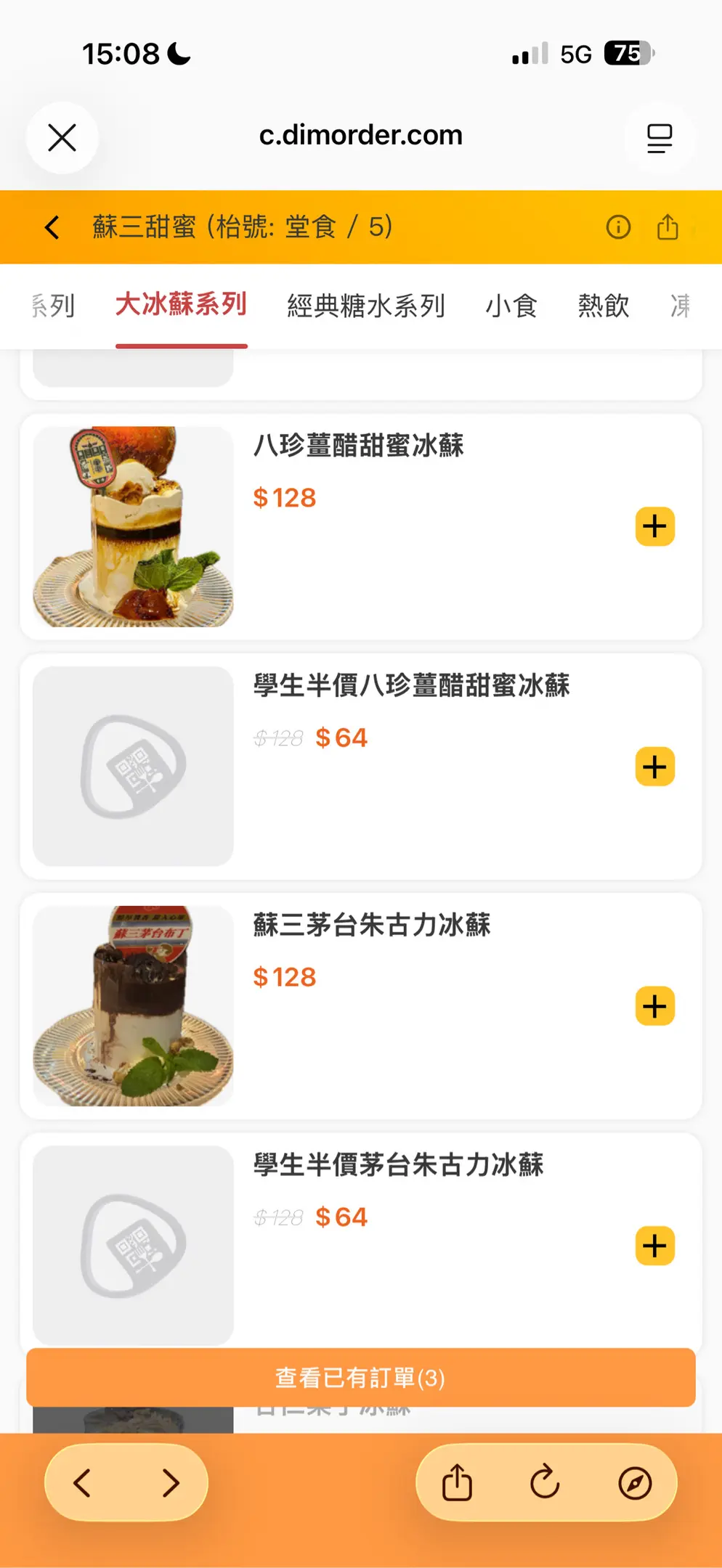Open page in external browser compass
Viewport: 722px width, 1568px height.
coord(635,1482)
